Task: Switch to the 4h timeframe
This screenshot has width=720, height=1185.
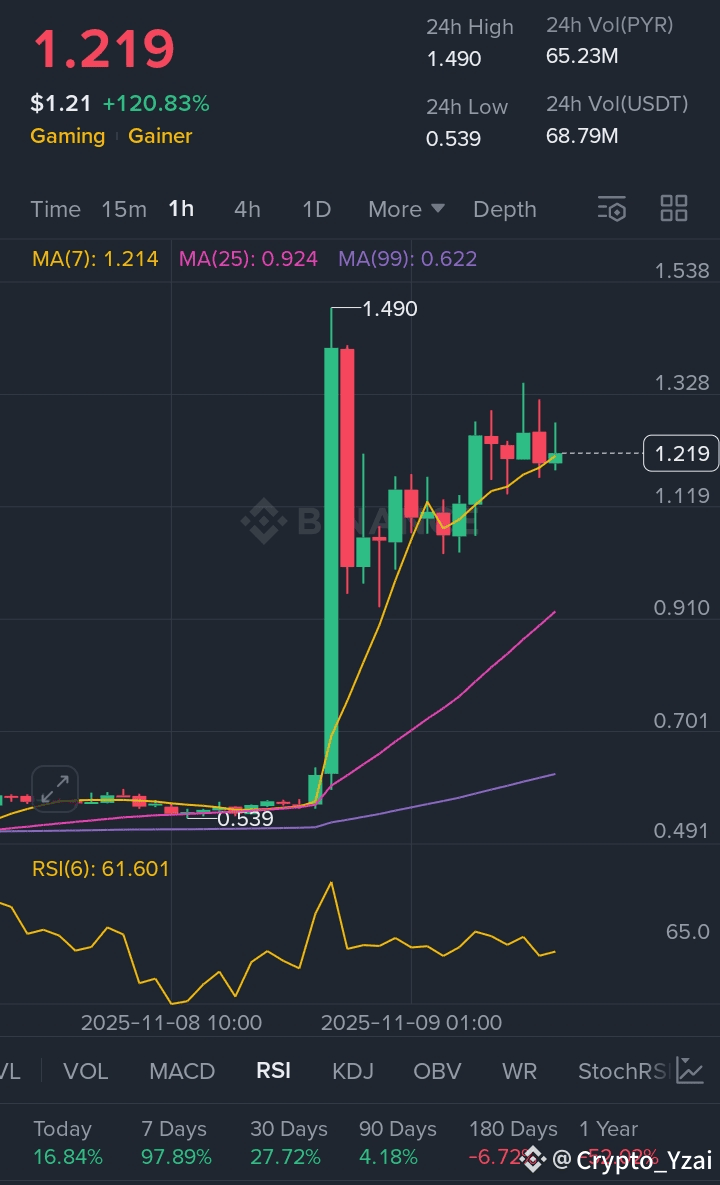Action: pyautogui.click(x=247, y=209)
